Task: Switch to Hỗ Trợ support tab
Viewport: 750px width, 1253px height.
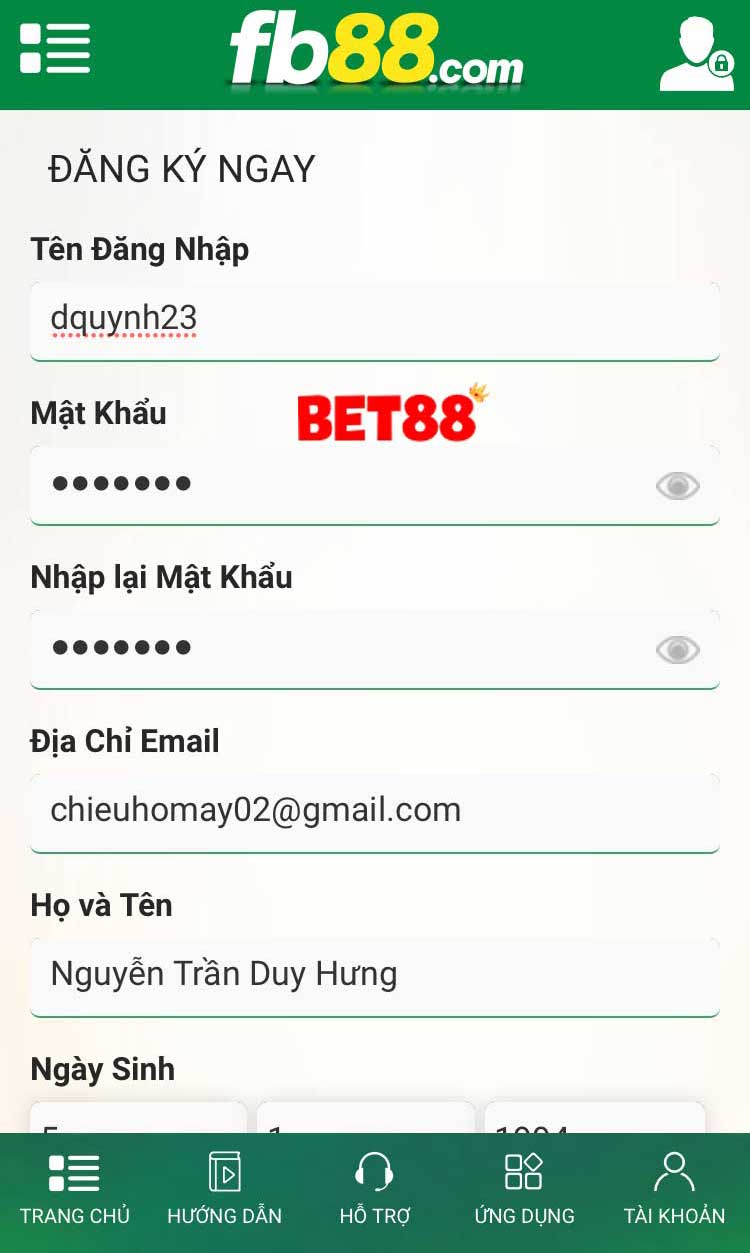Action: [375, 1190]
